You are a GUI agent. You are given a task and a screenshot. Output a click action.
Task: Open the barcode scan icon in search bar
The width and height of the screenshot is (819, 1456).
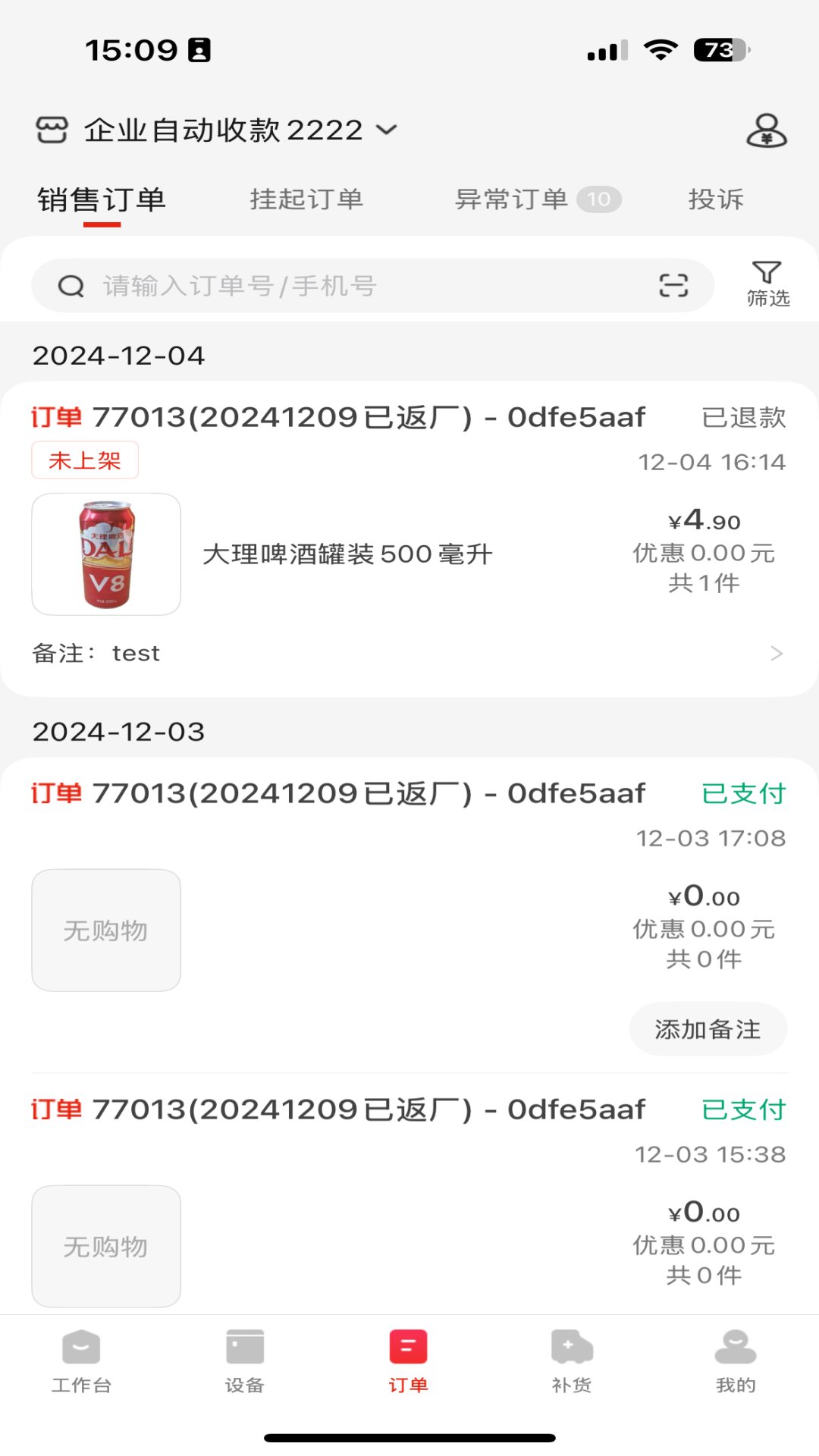674,285
